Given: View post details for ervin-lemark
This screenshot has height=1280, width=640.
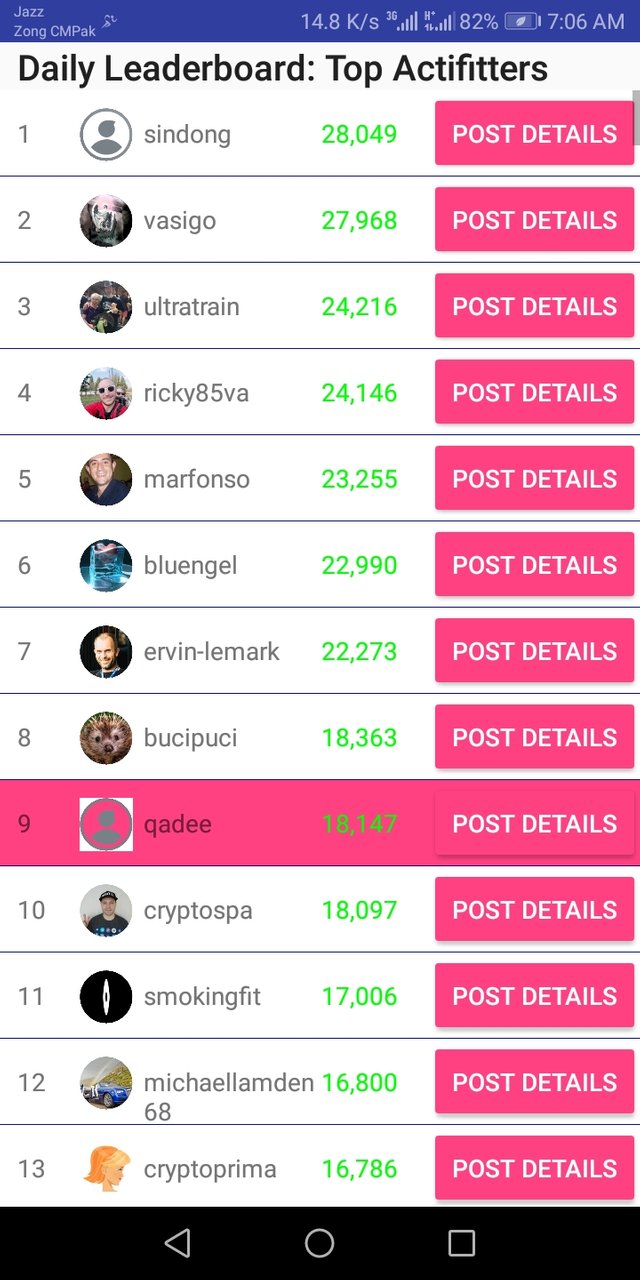Looking at the screenshot, I should 534,651.
